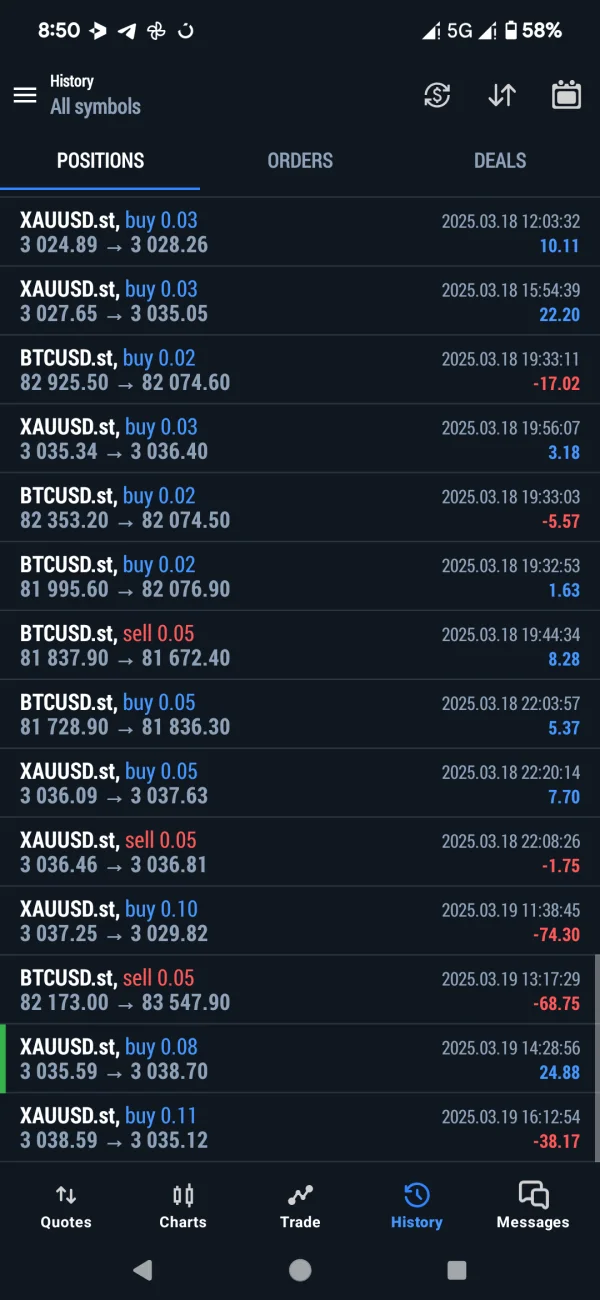Open the symbol filter icon with dollar sign
This screenshot has width=600, height=1300.
(x=437, y=95)
